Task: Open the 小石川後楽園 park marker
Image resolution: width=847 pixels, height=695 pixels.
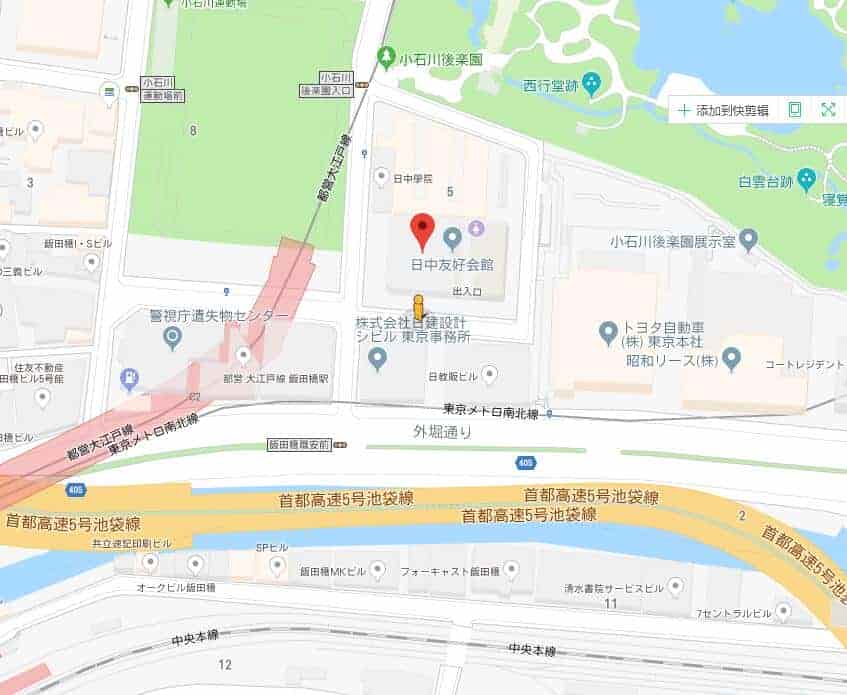Action: [x=386, y=58]
